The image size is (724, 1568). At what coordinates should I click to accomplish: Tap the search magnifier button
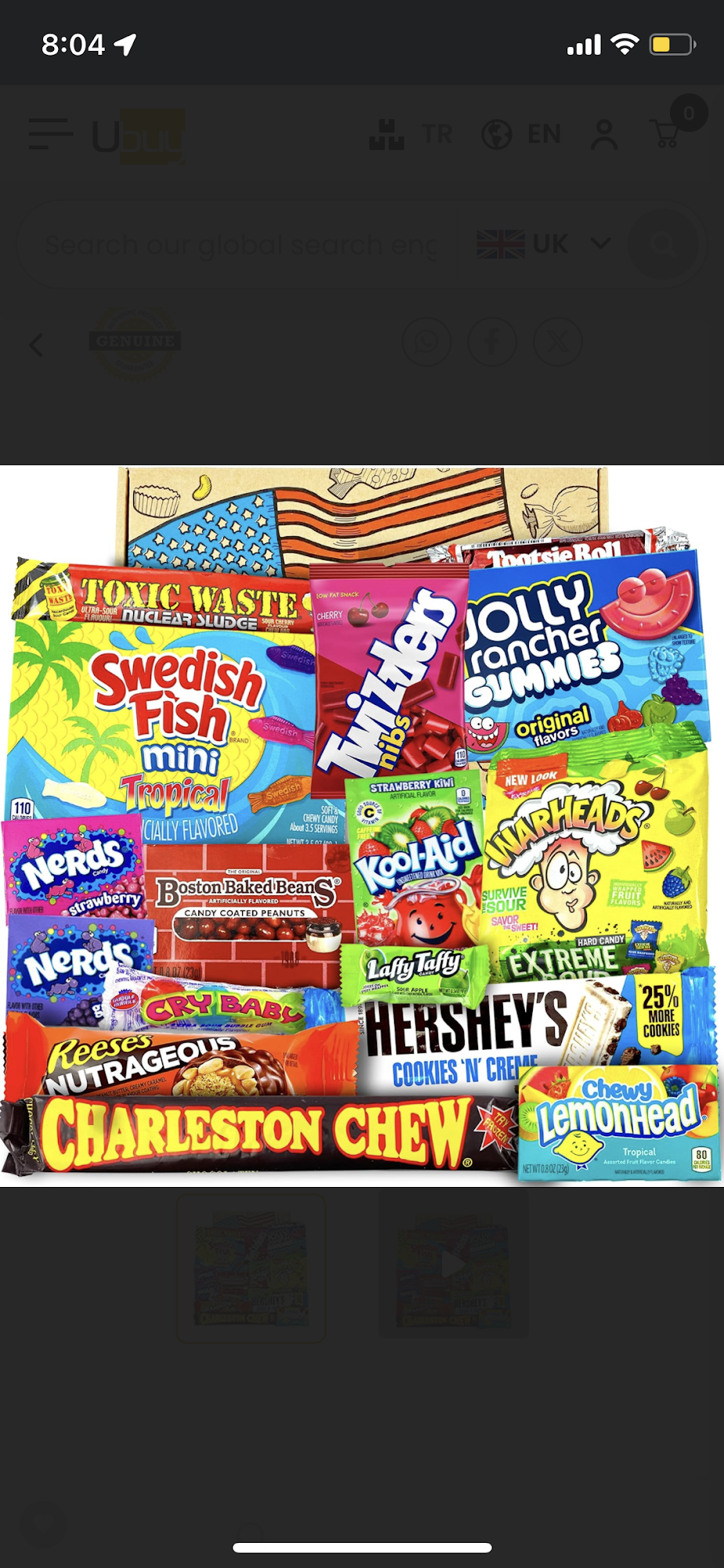tap(662, 245)
